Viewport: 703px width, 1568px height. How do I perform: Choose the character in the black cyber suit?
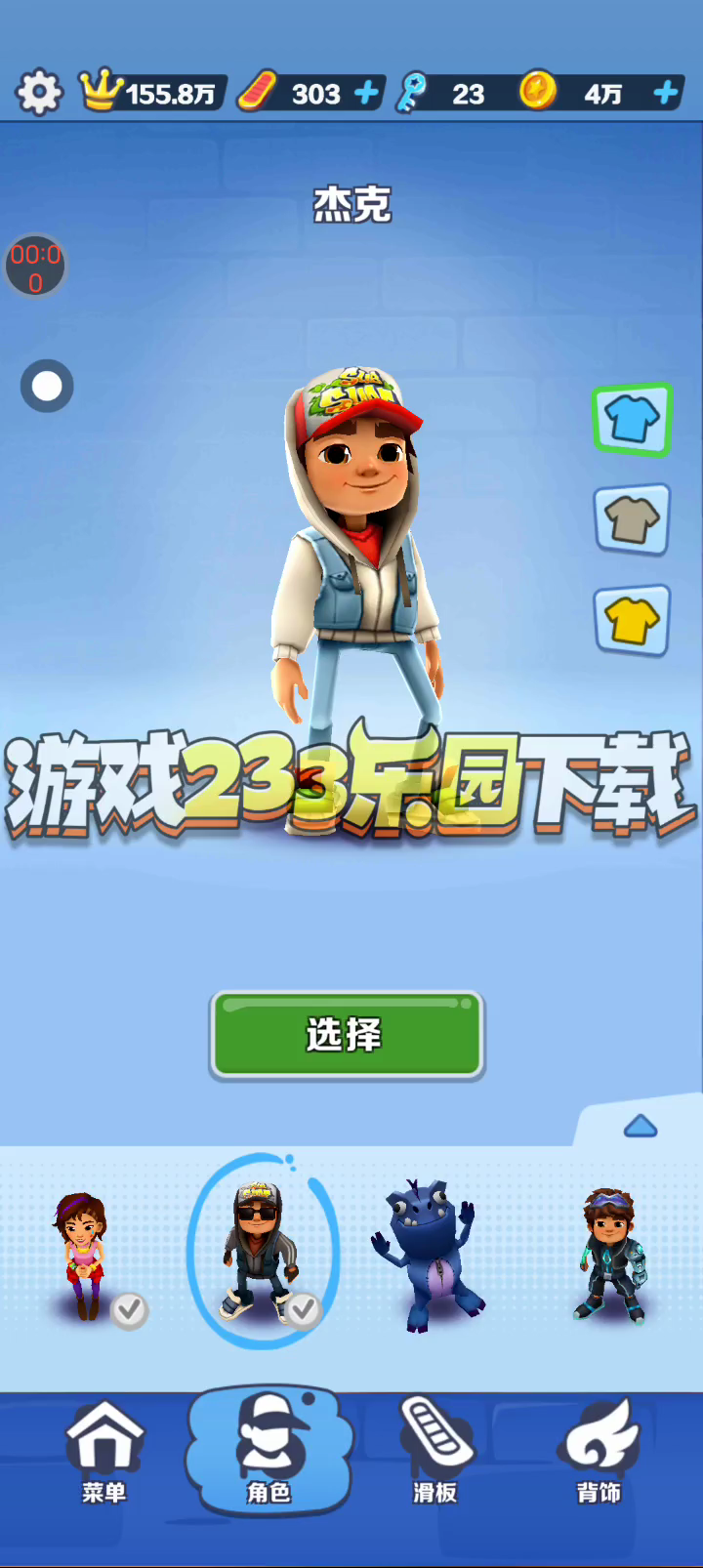click(x=610, y=1255)
